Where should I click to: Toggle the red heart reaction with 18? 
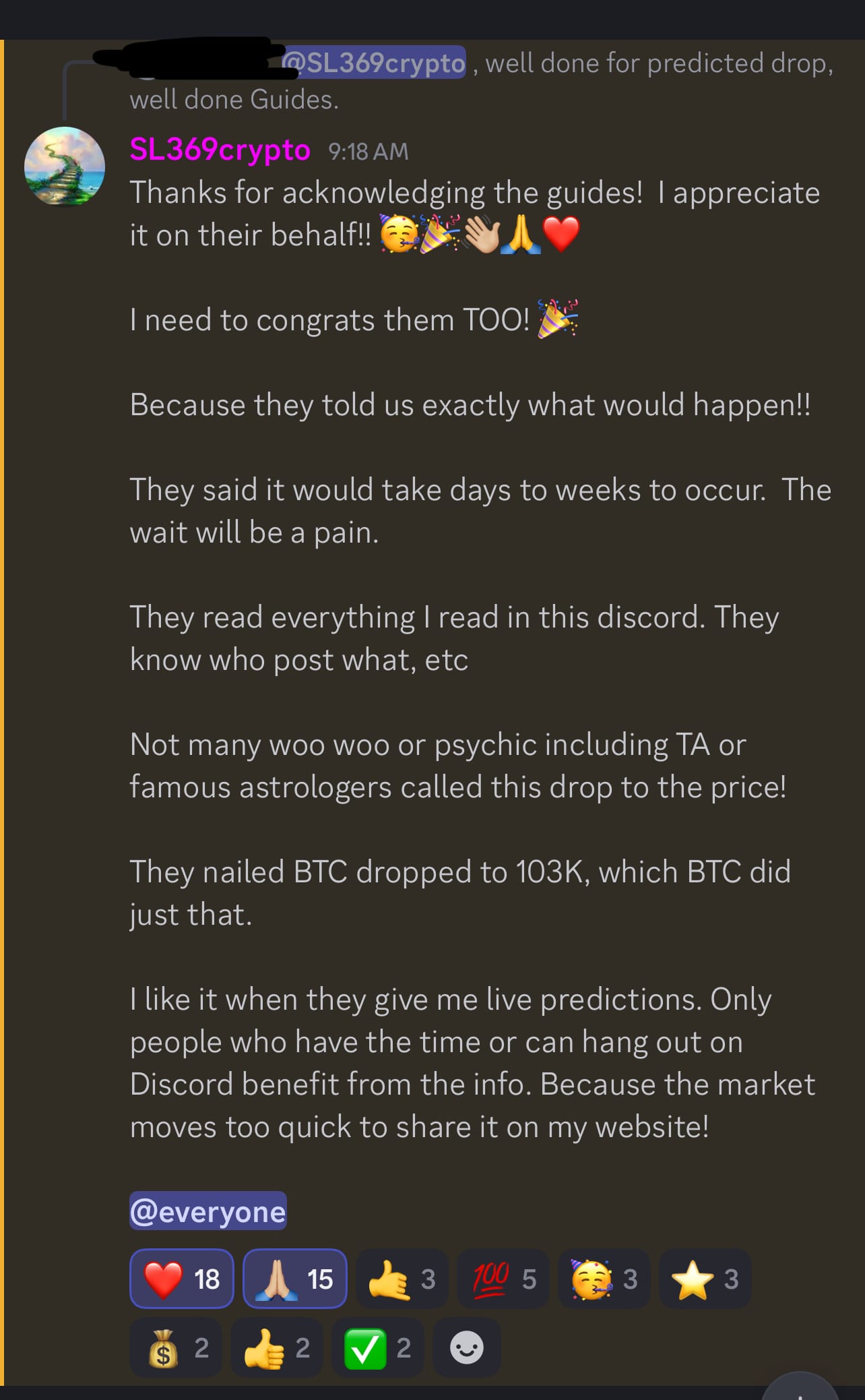click(182, 1279)
